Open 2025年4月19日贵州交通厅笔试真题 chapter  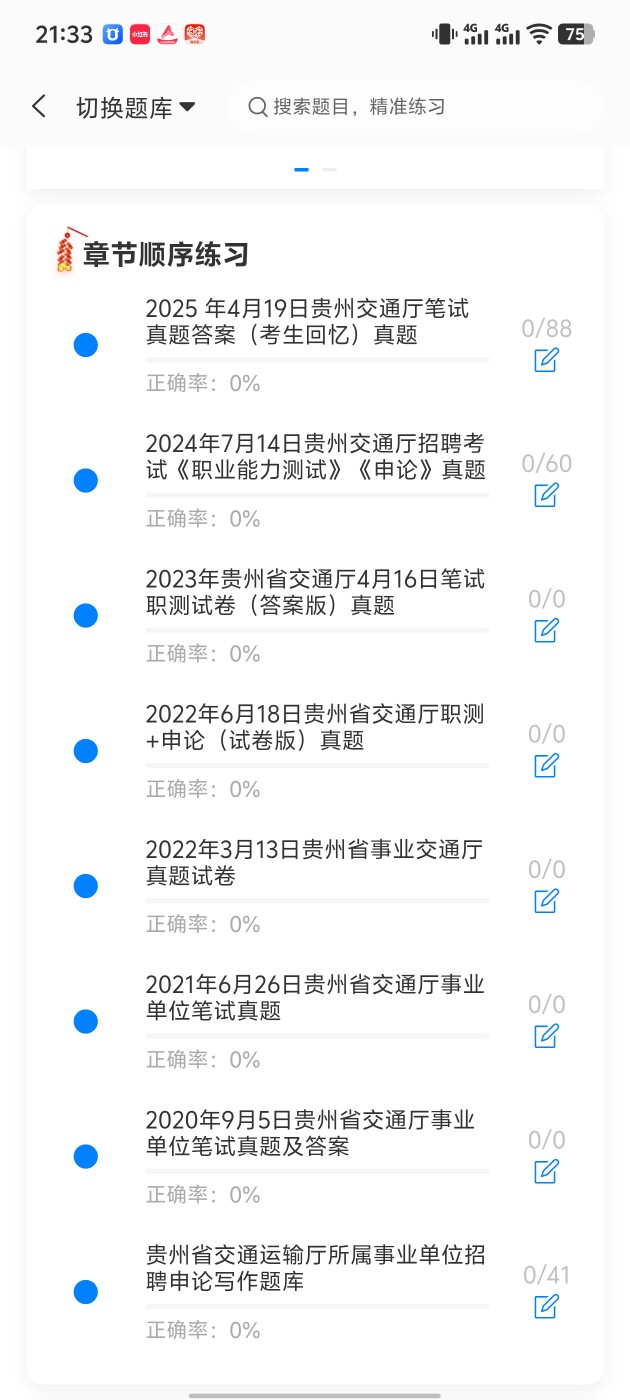click(307, 322)
